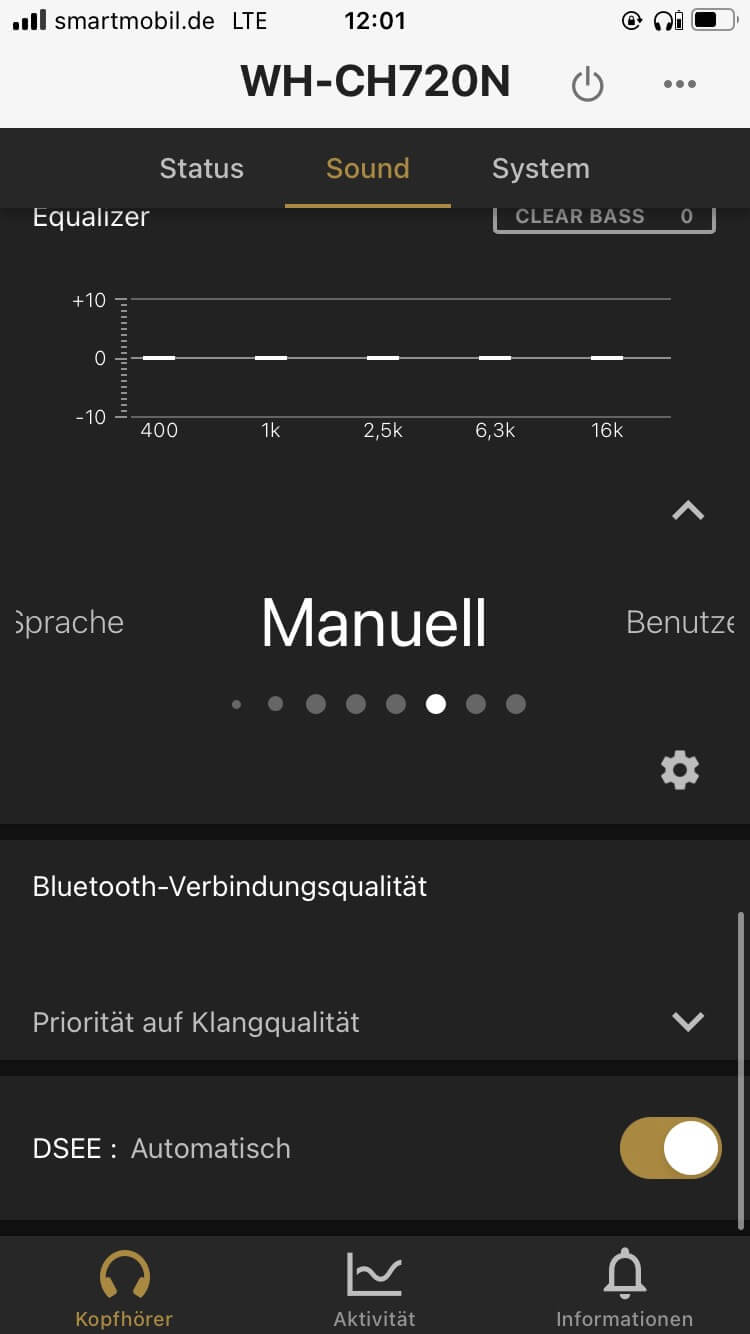The image size is (750, 1334).
Task: Open the Aktivität tab
Action: pyautogui.click(x=374, y=1288)
